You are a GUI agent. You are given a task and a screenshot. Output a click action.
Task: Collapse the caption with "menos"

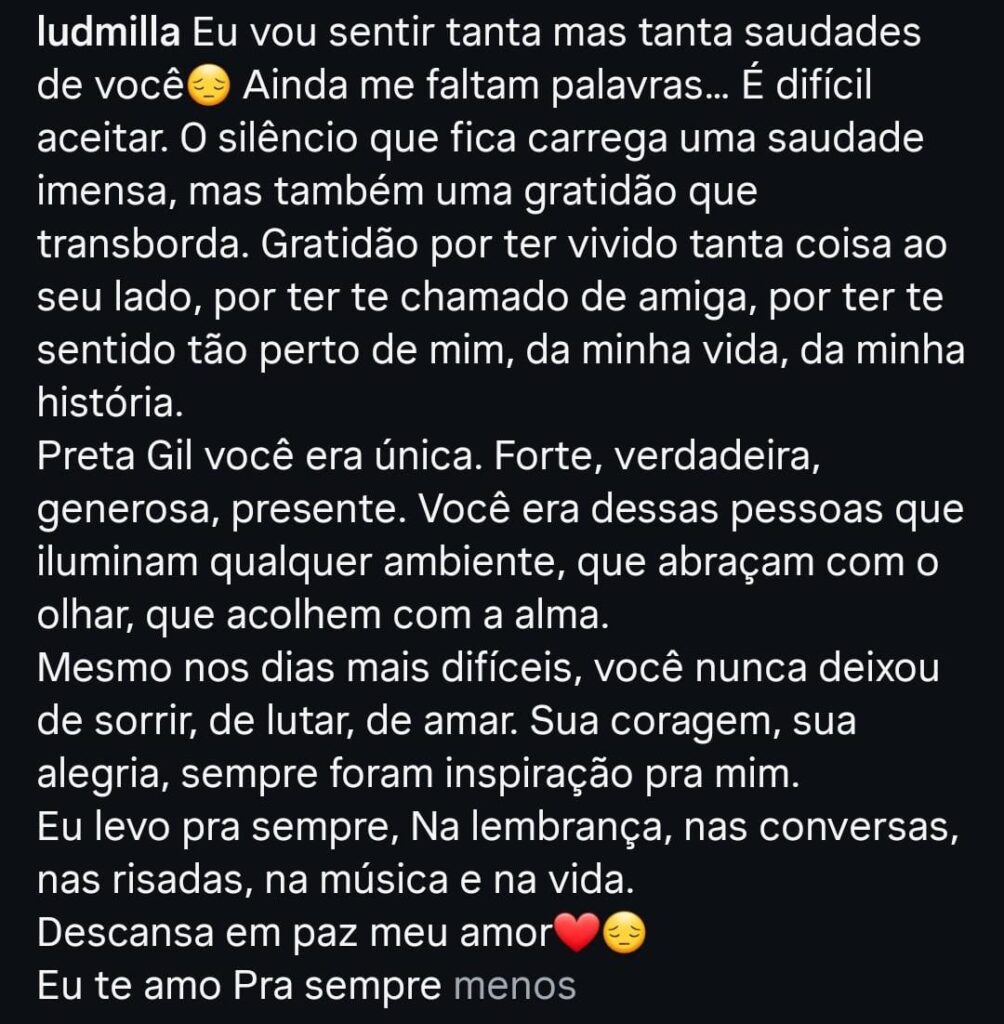coord(514,986)
